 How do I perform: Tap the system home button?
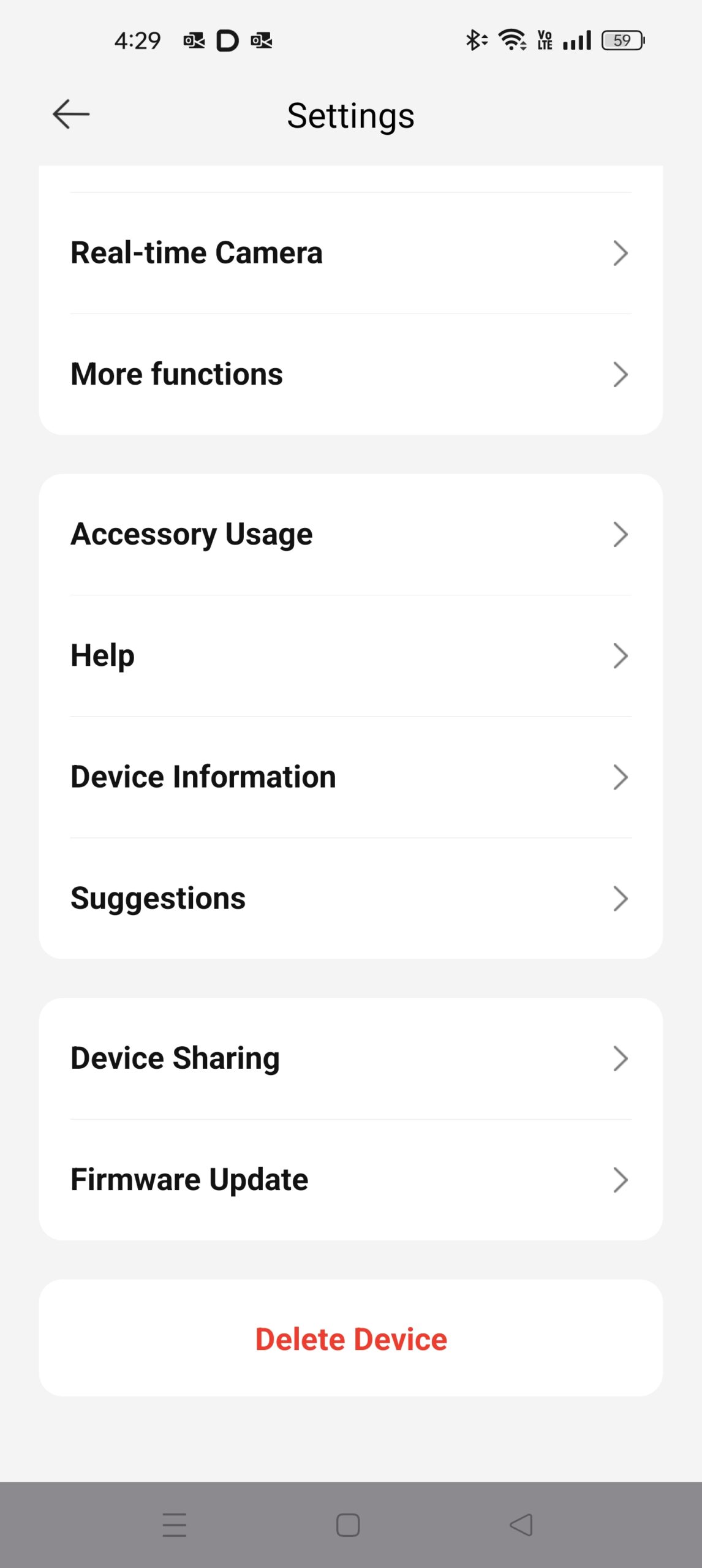click(348, 1525)
